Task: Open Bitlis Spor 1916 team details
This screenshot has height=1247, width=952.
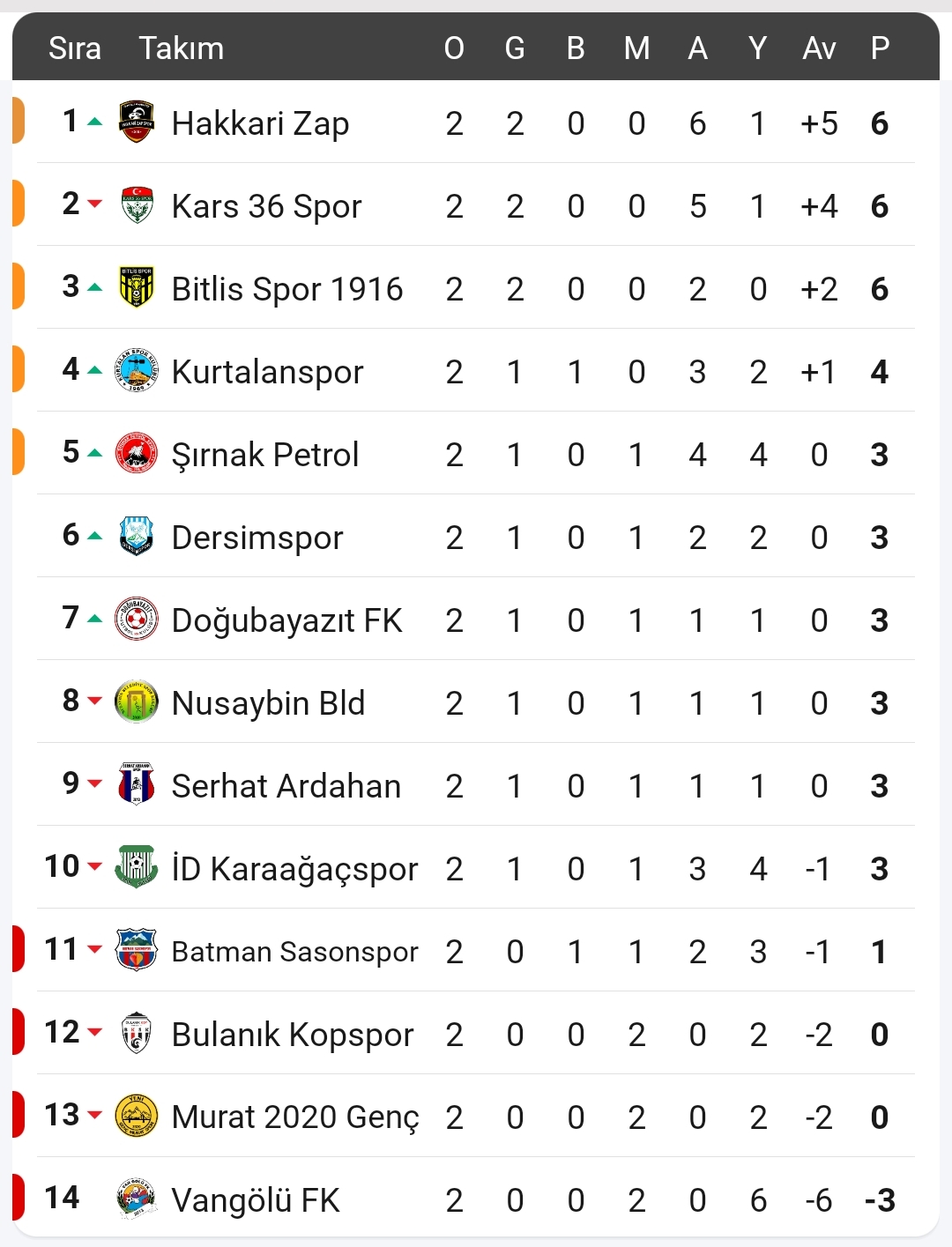Action: tap(286, 289)
